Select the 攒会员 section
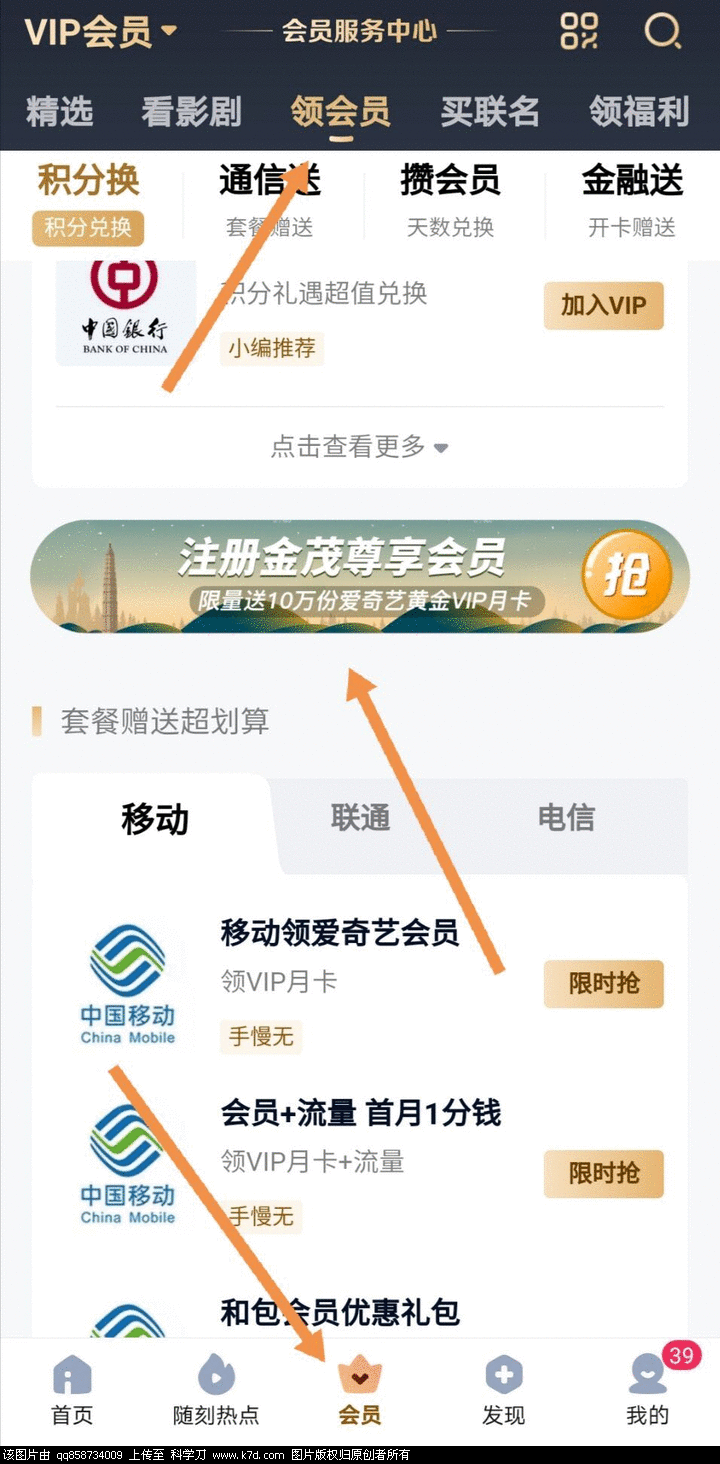 pyautogui.click(x=450, y=201)
